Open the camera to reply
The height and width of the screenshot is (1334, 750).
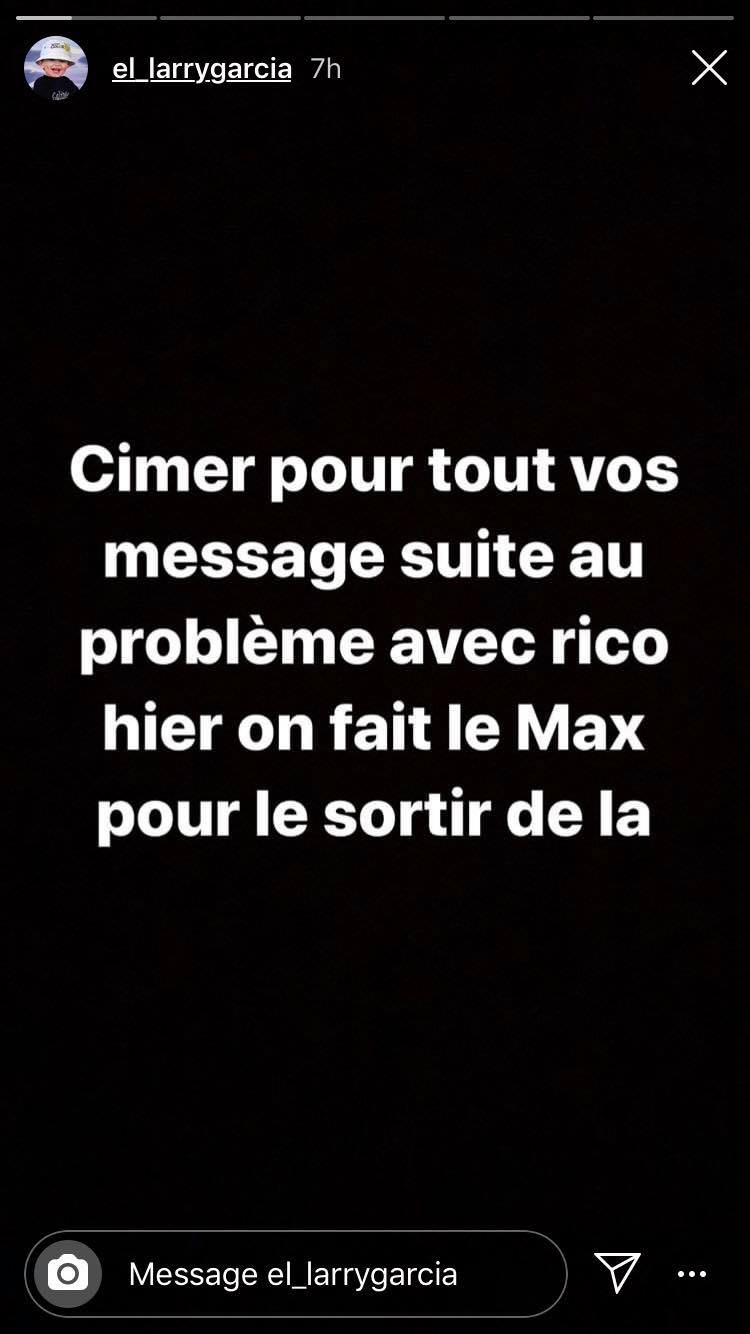pyautogui.click(x=68, y=1273)
